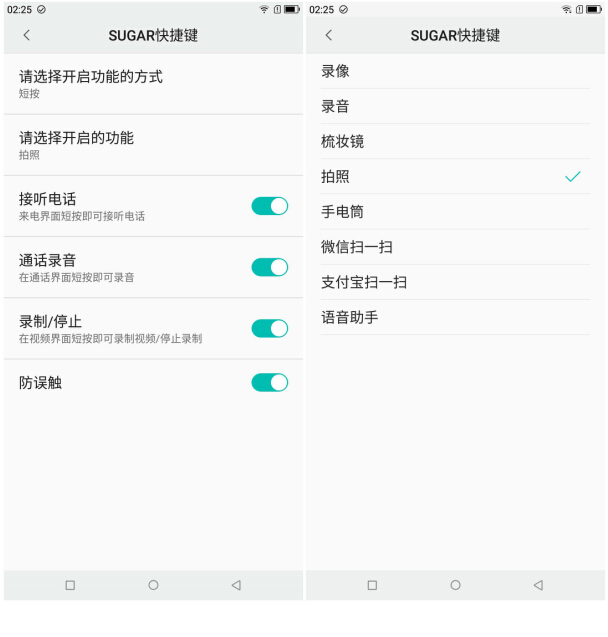This screenshot has height=637, width=608.
Task: Select 录像 as the shortcut function
Action: click(x=455, y=72)
